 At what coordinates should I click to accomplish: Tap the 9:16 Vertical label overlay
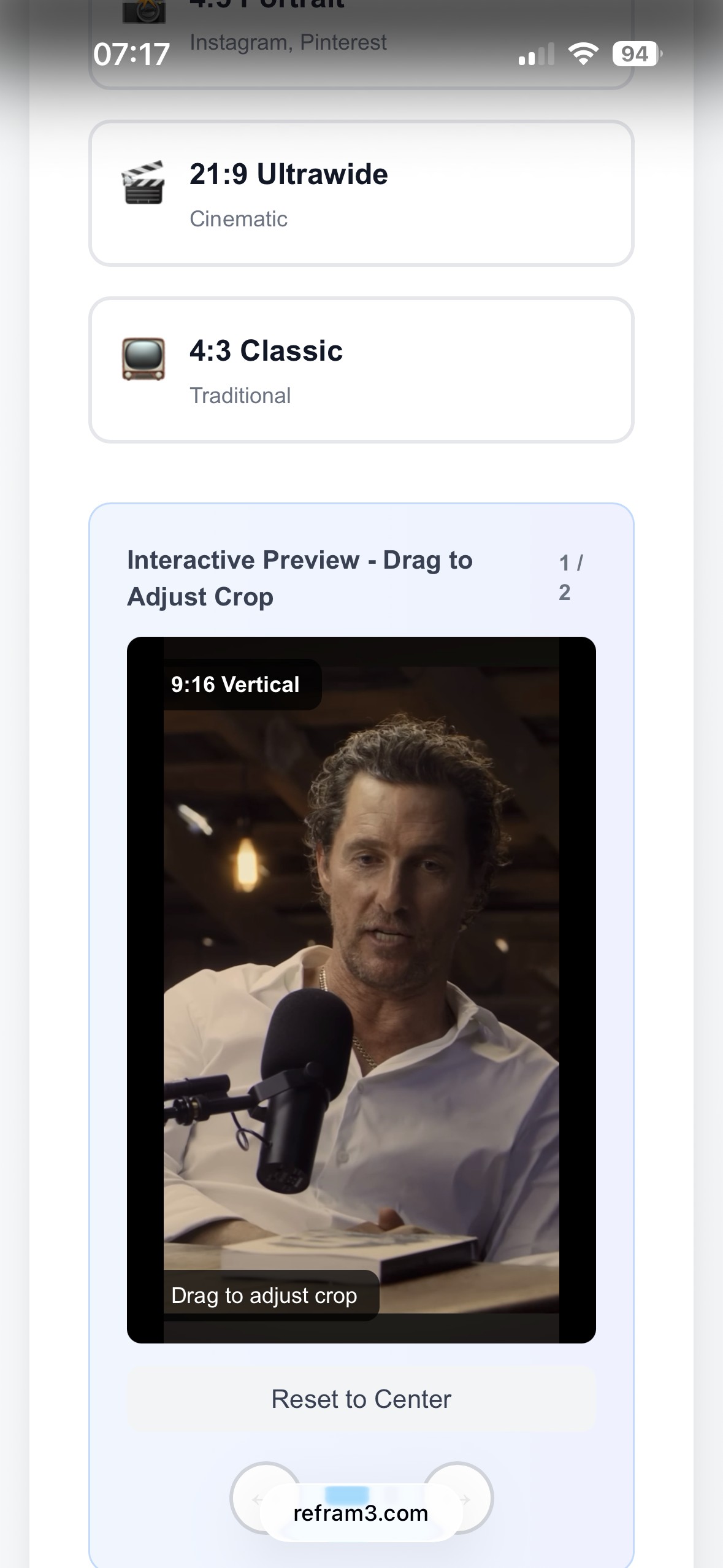[234, 685]
